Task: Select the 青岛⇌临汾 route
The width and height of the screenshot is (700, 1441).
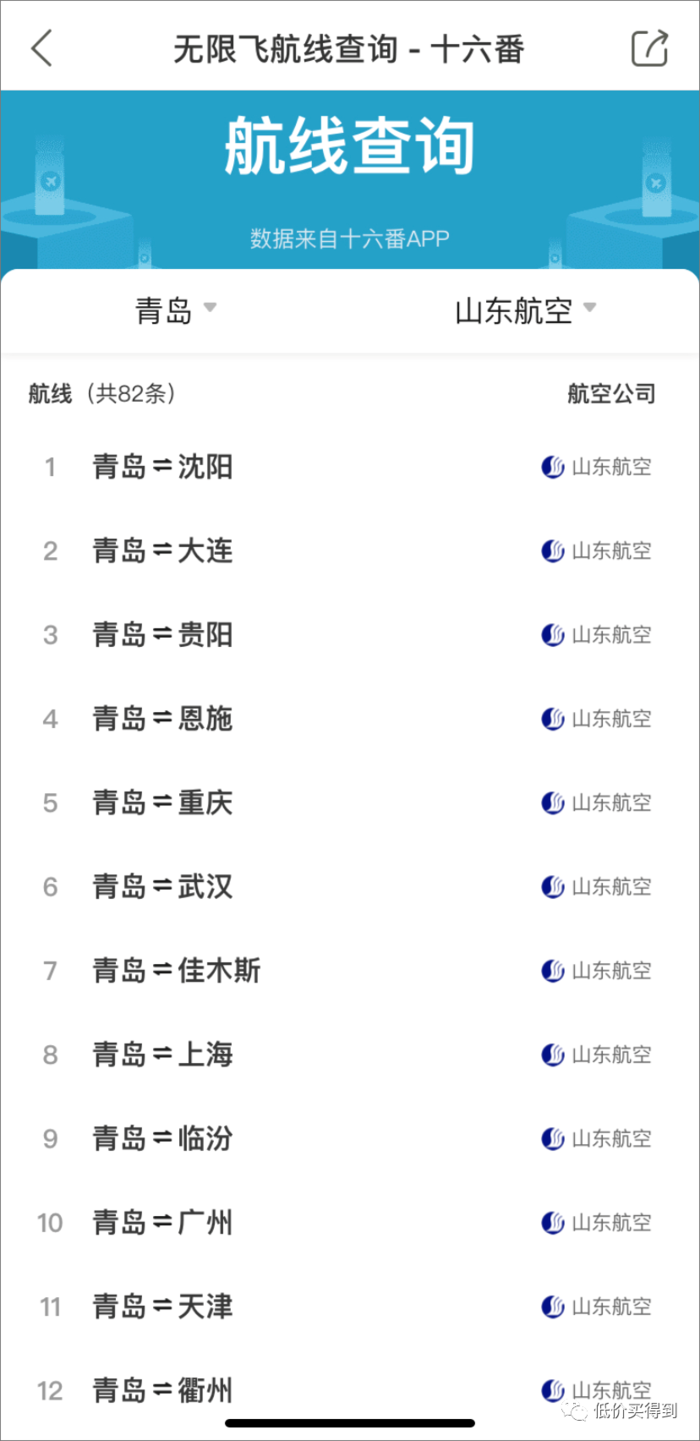Action: point(163,1139)
